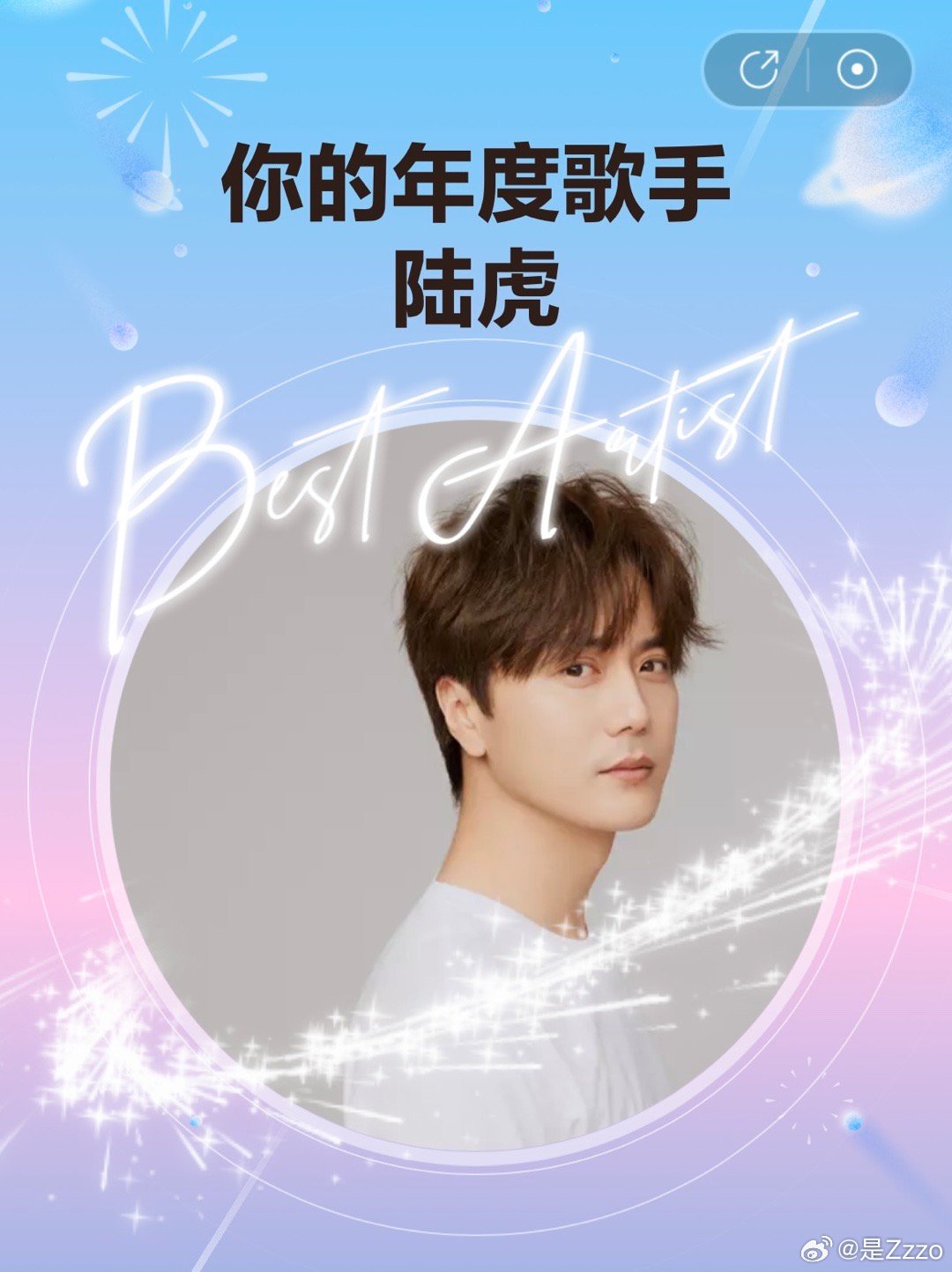Close the page with the circle icon
The width and height of the screenshot is (952, 1272).
(x=857, y=70)
